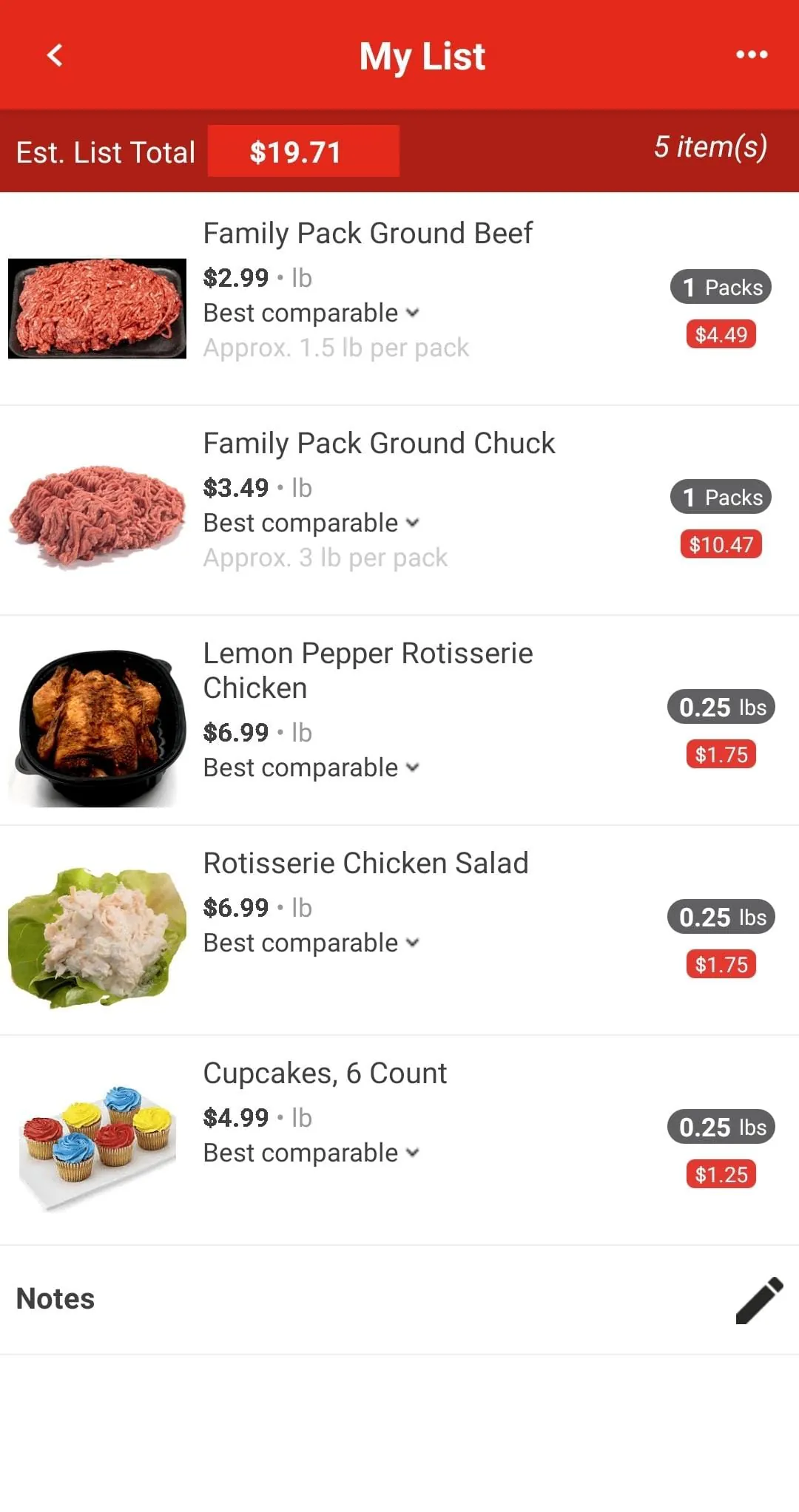Expand Best comparable for Lemon Pepper Rotisserie Chicken
799x1512 pixels.
(311, 767)
